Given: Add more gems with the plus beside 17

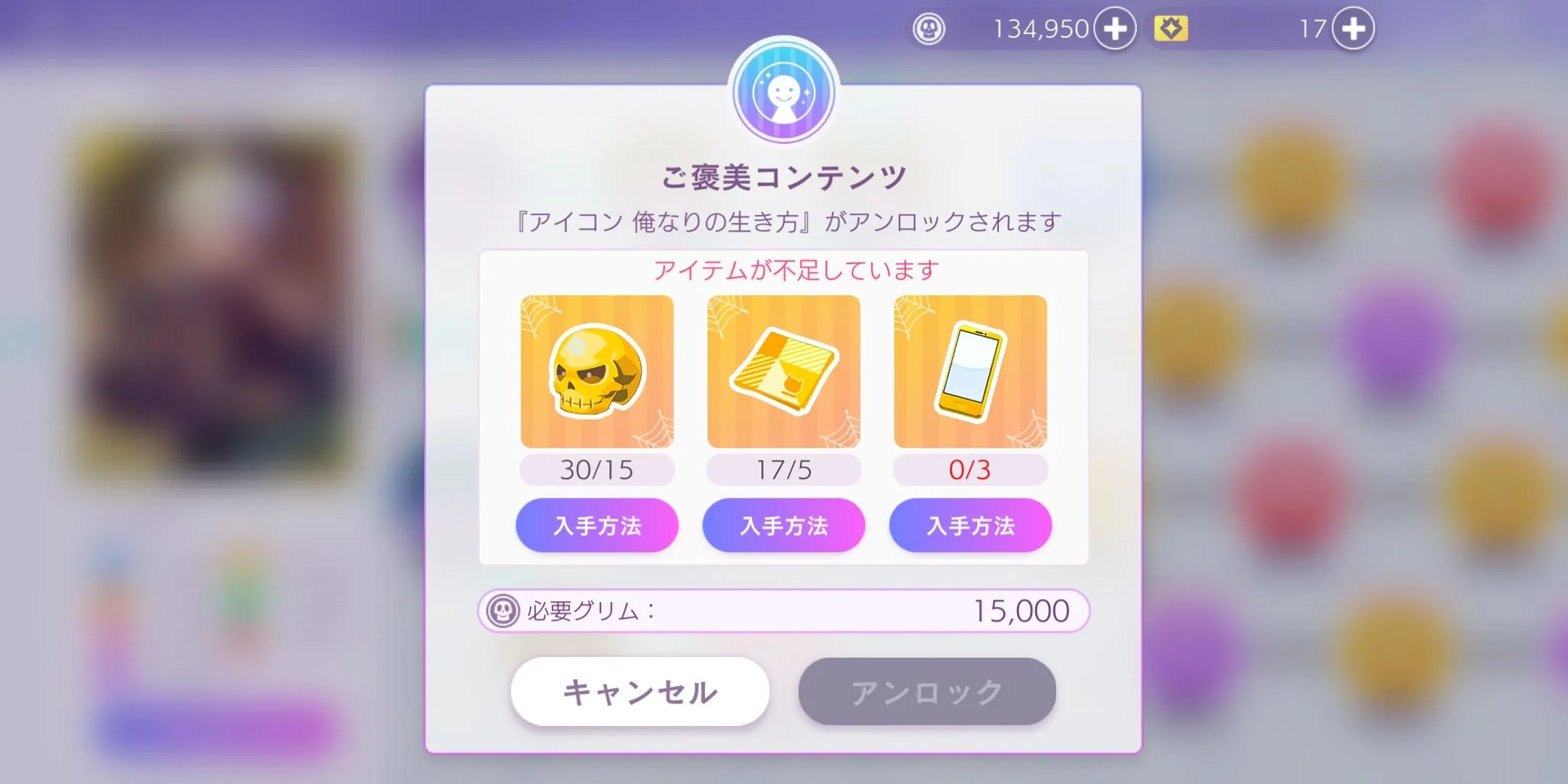Looking at the screenshot, I should (1353, 29).
